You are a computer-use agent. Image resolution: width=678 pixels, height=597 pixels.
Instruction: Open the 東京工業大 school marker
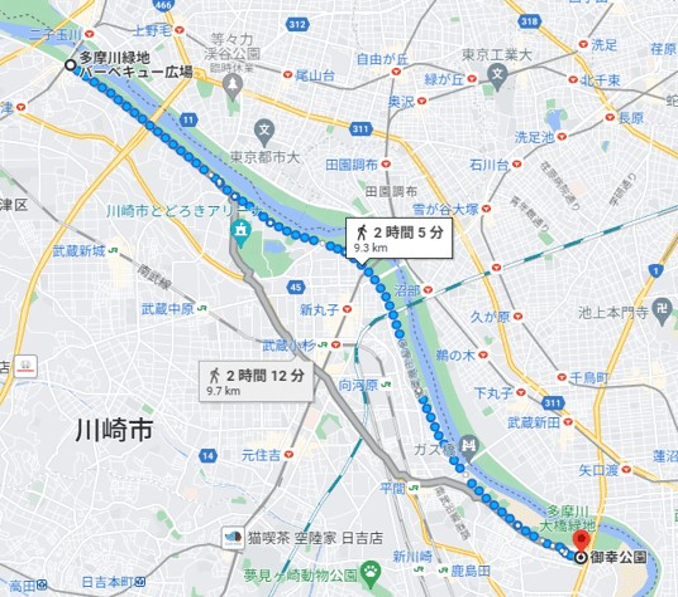(499, 73)
